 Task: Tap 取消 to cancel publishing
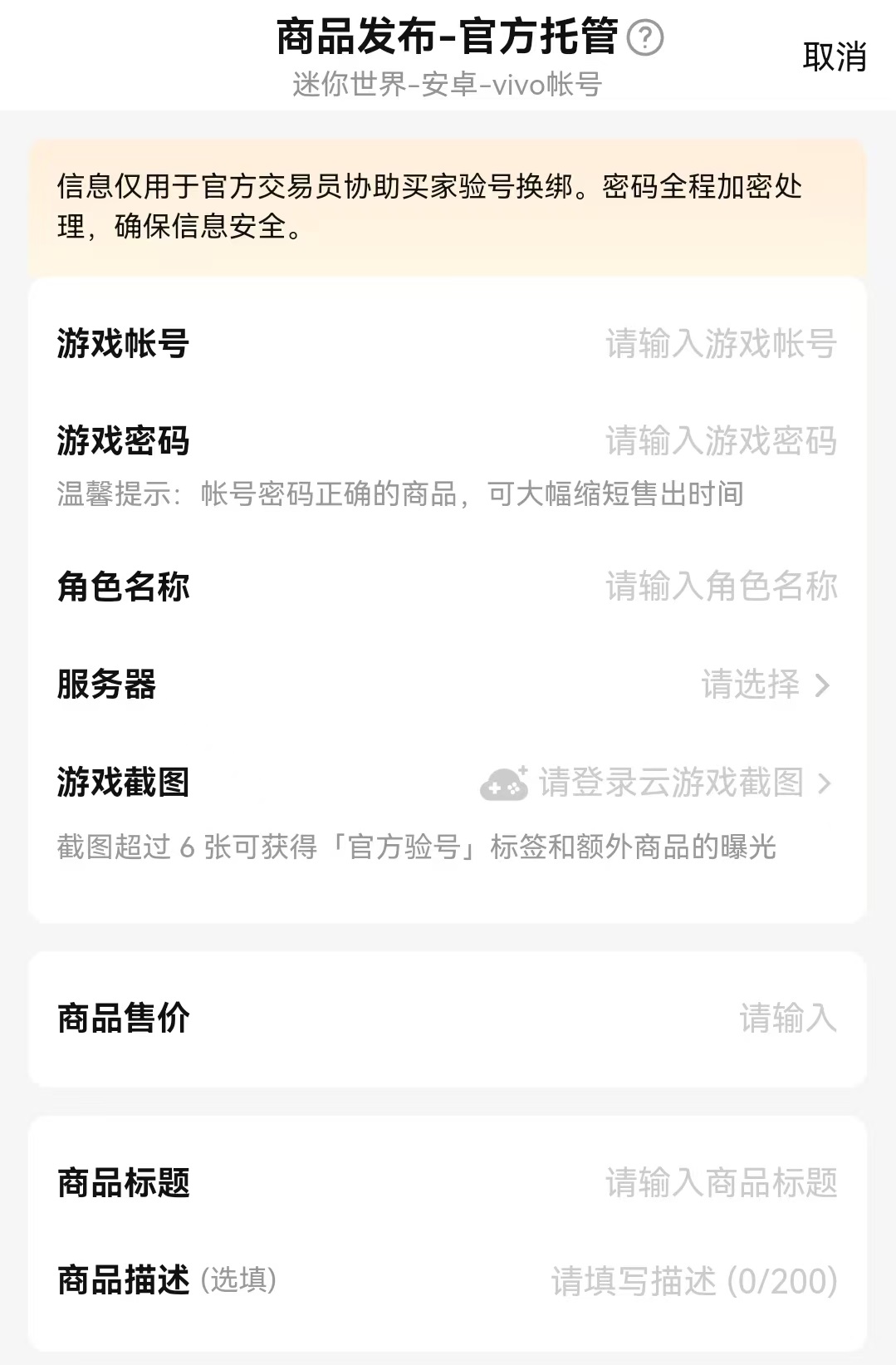tap(834, 56)
